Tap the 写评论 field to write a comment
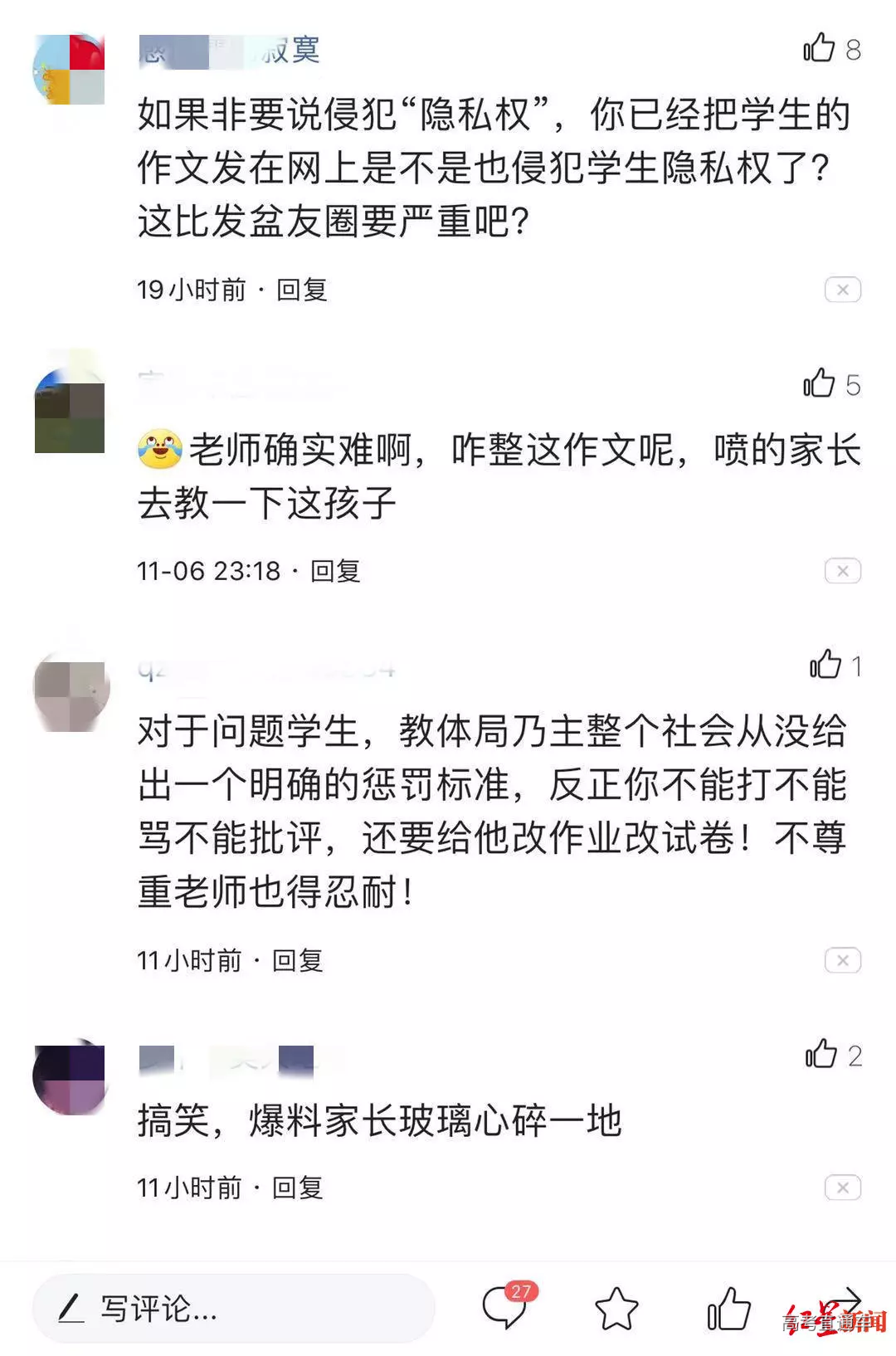896x1356 pixels. (x=232, y=1309)
